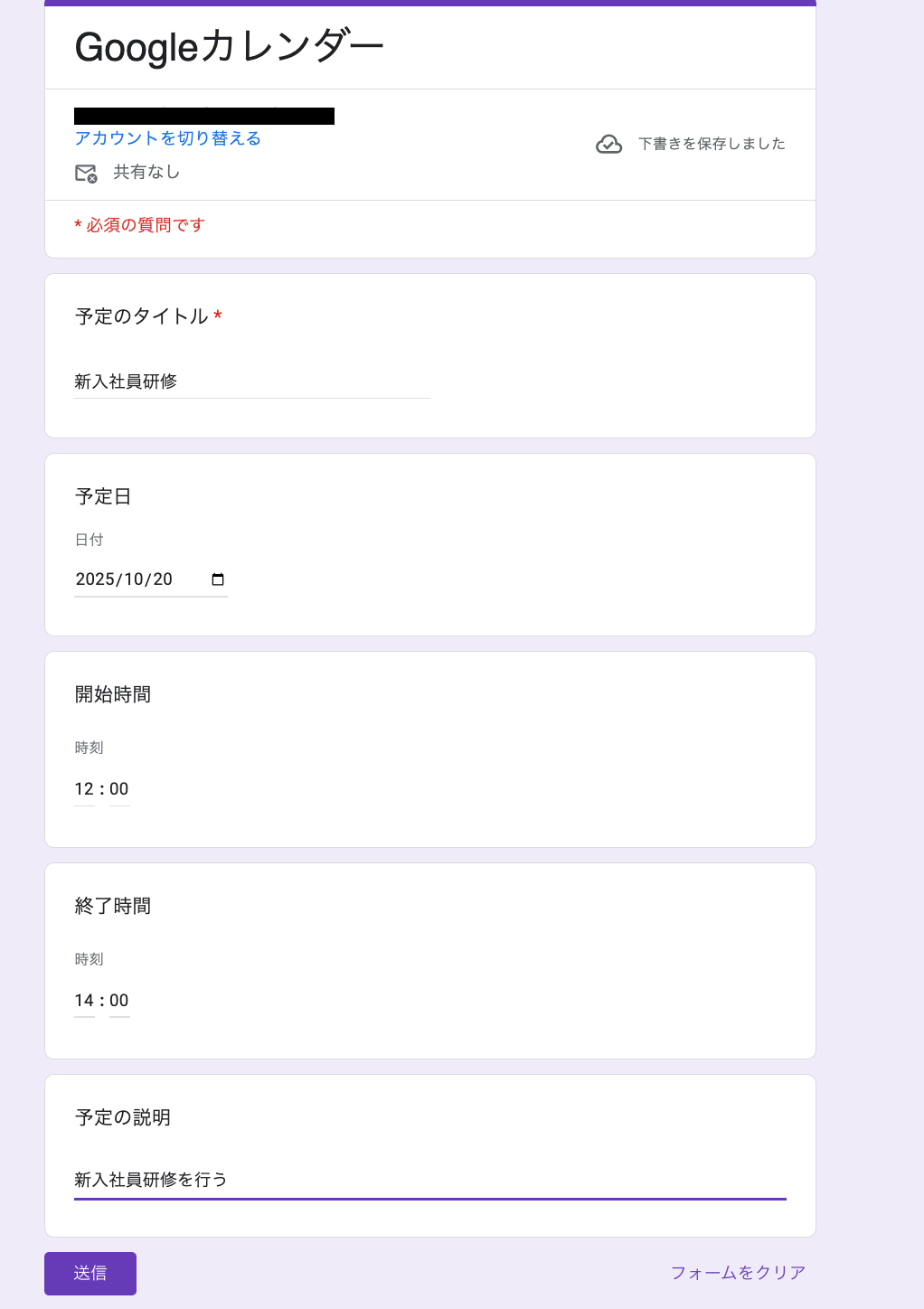Edit the 予定のタイトル text field

tap(252, 381)
